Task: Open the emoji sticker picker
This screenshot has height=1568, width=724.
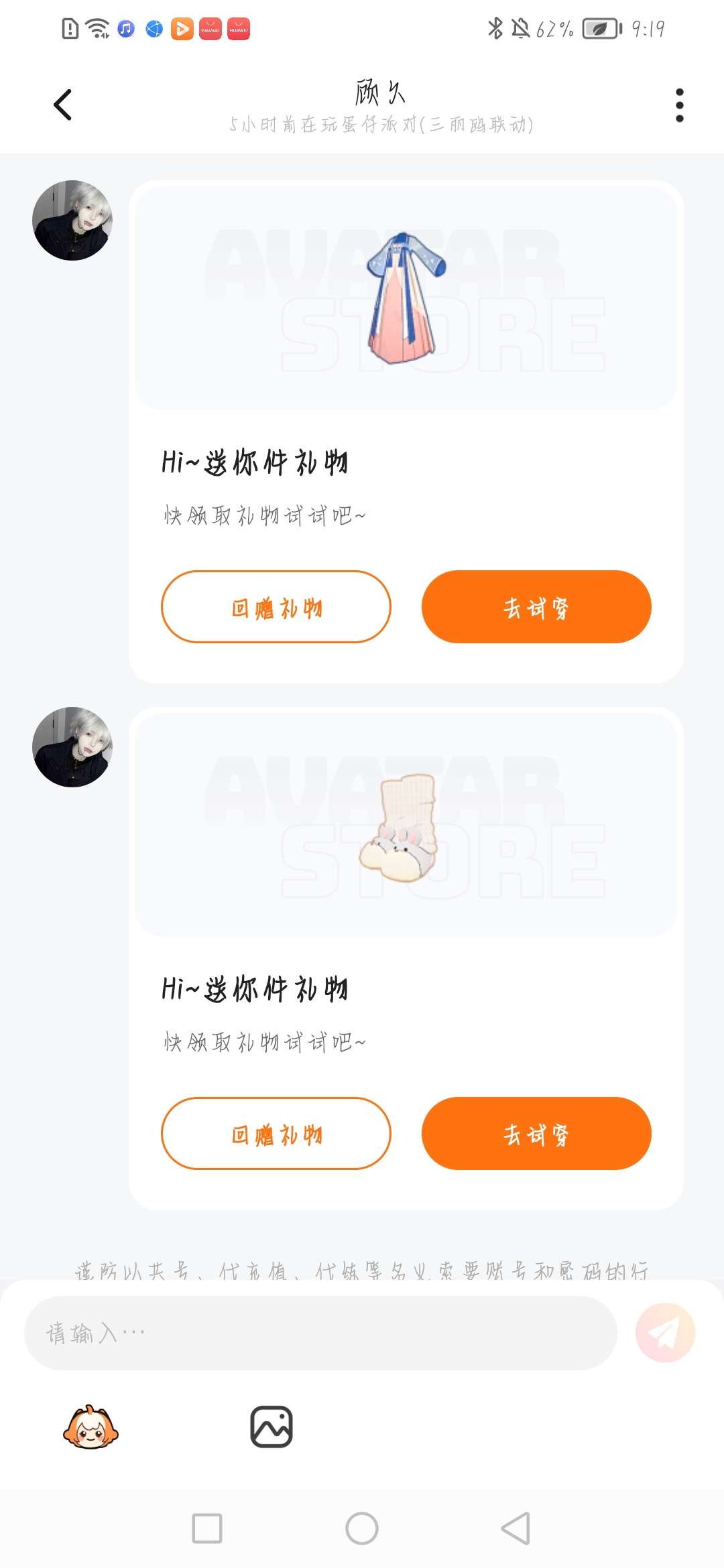Action: [x=90, y=1427]
